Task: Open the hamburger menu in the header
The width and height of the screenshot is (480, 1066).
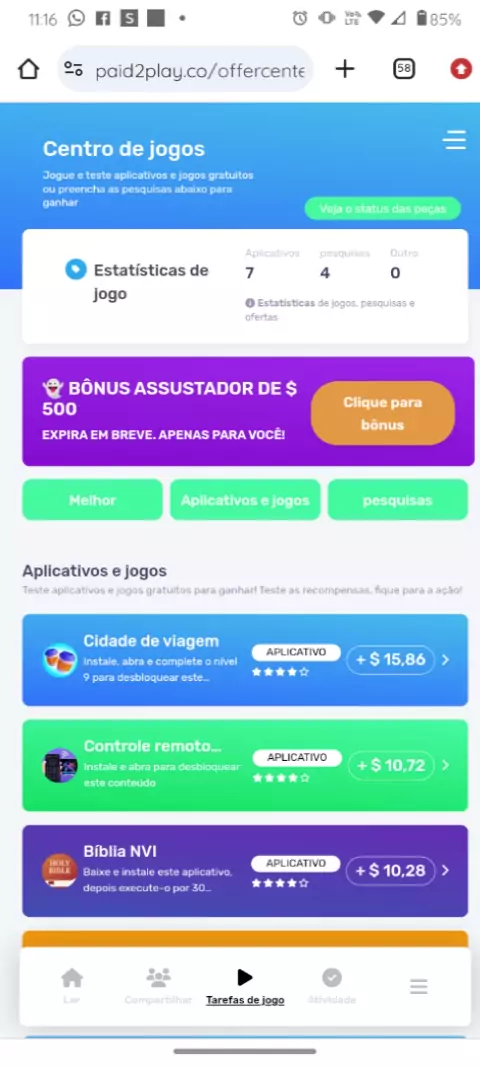Action: [x=454, y=139]
